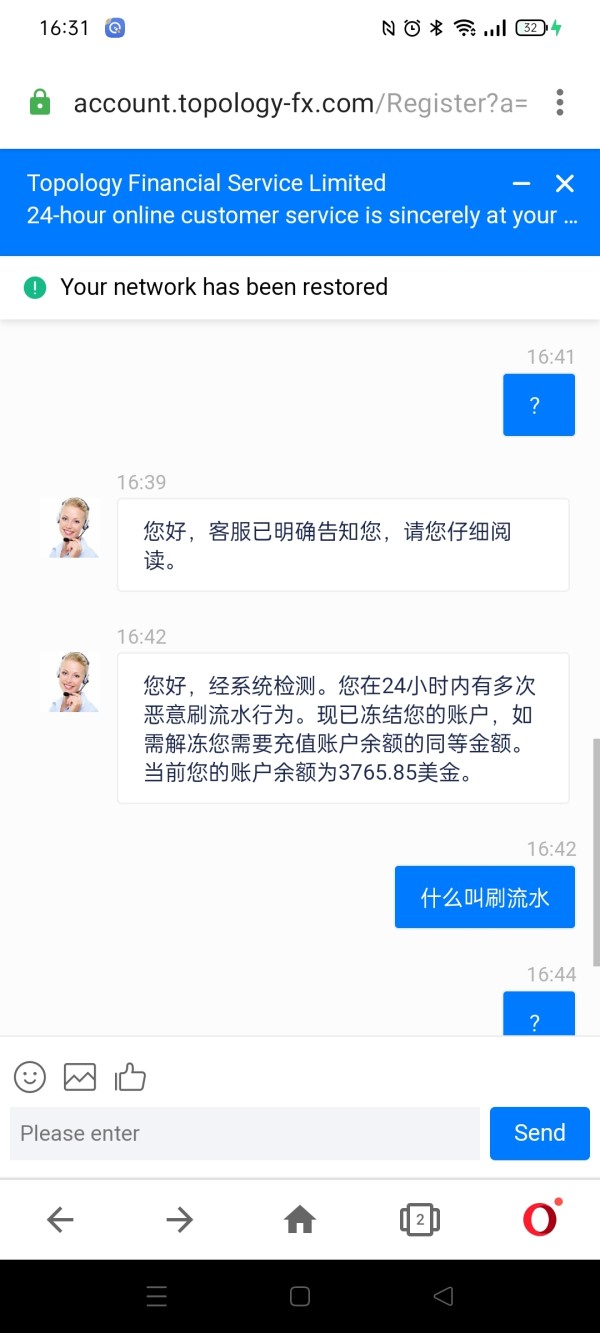Go back in the browser

point(61,1219)
